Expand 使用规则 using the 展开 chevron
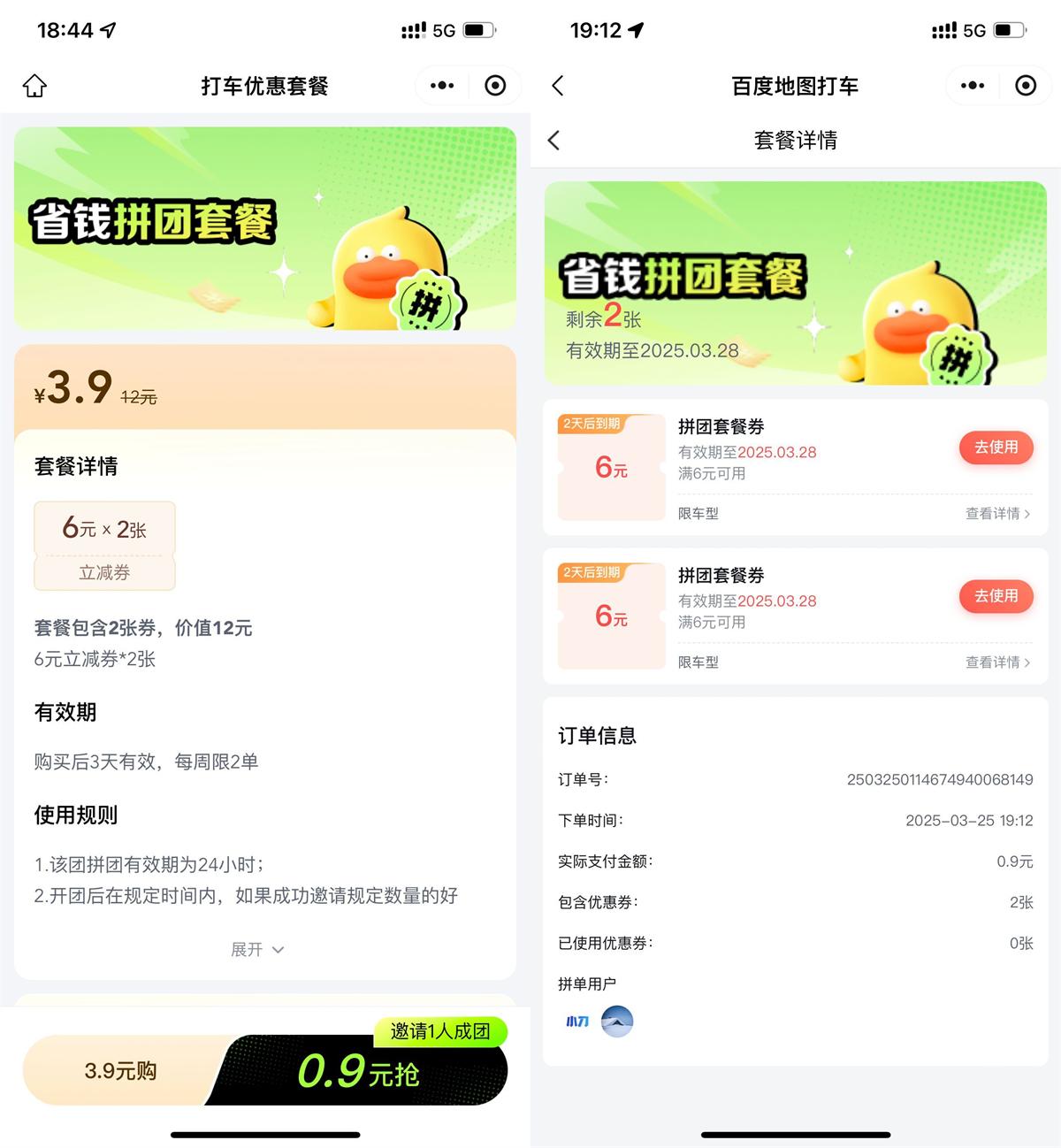The width and height of the screenshot is (1061, 1148). click(257, 949)
